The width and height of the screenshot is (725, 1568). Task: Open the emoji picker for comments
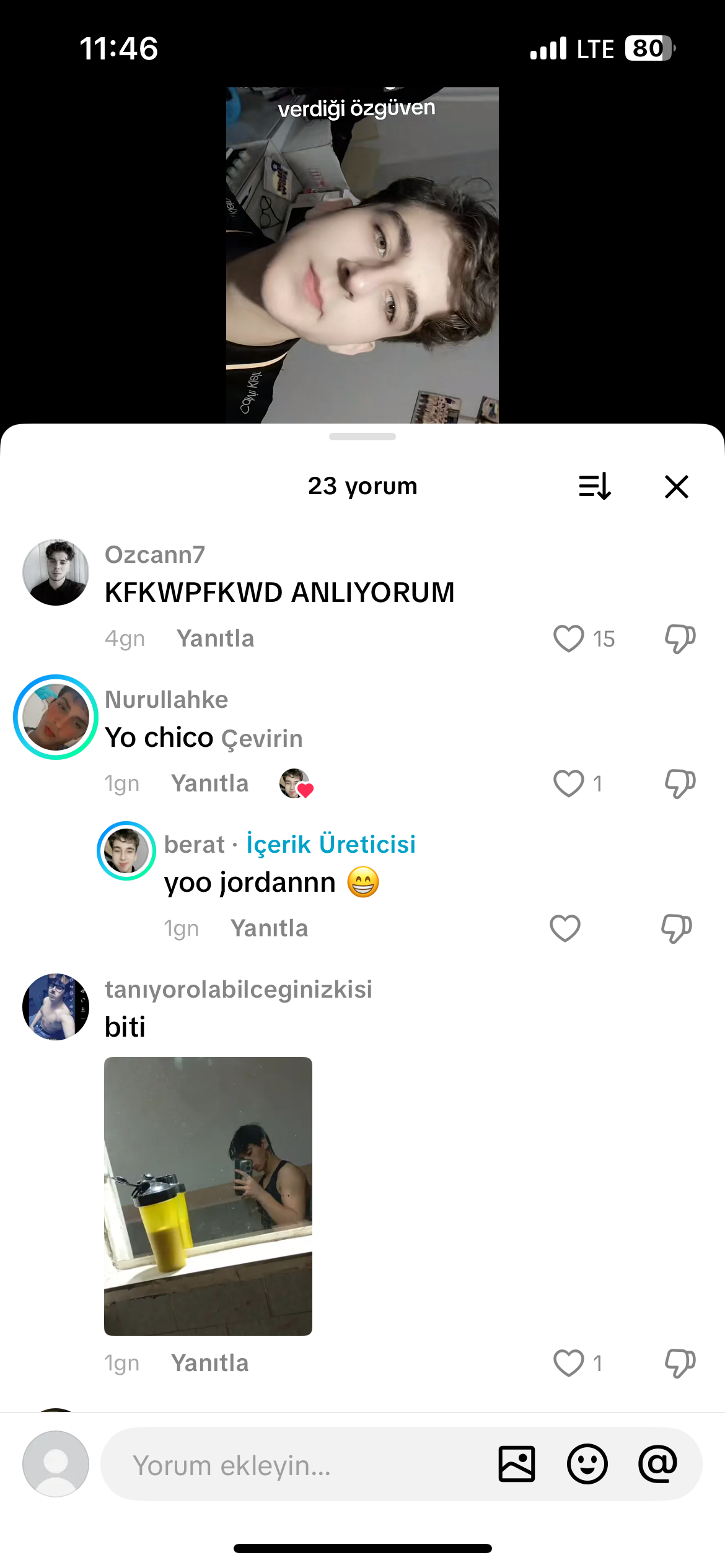[587, 1464]
